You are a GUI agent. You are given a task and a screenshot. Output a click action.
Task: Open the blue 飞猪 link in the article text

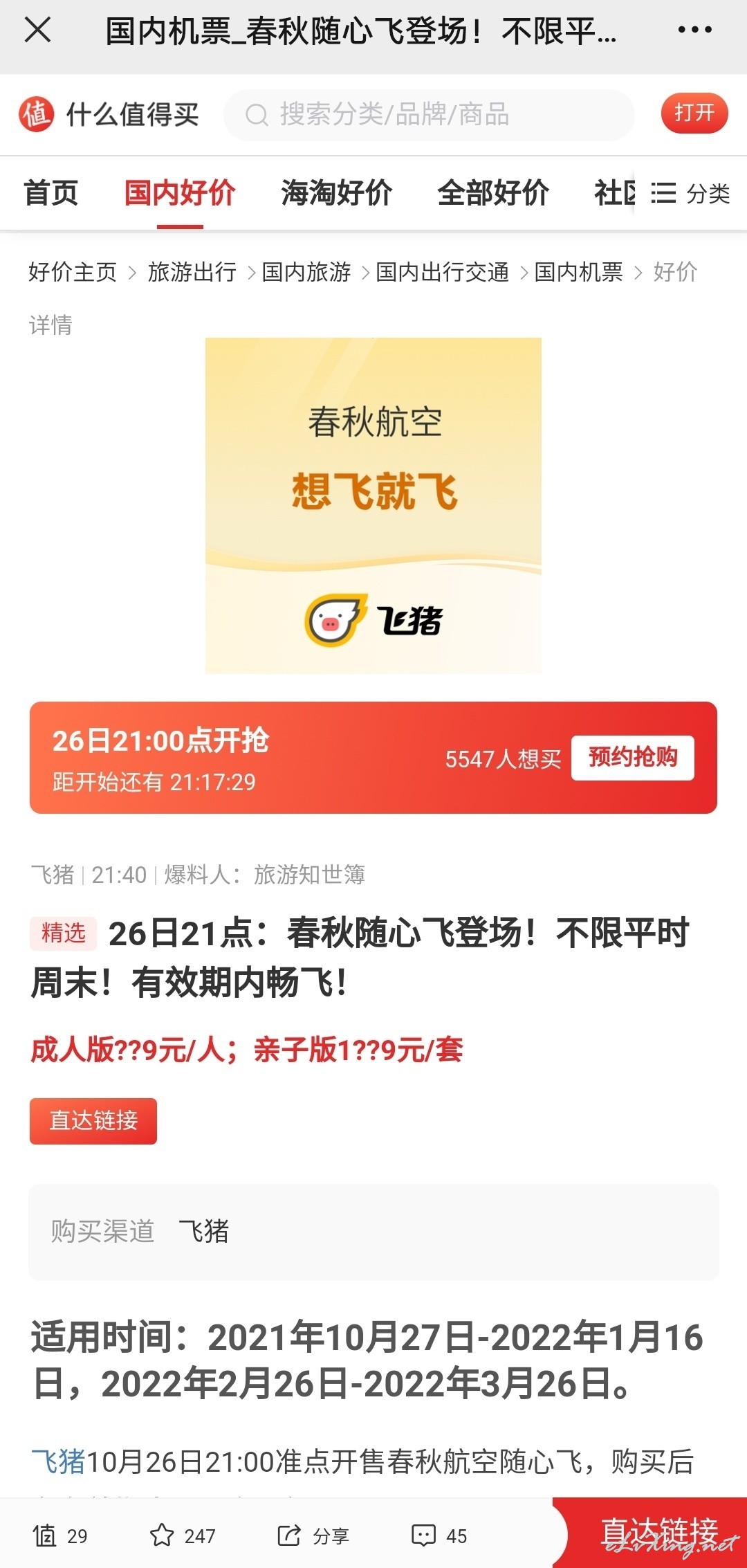click(x=58, y=1462)
